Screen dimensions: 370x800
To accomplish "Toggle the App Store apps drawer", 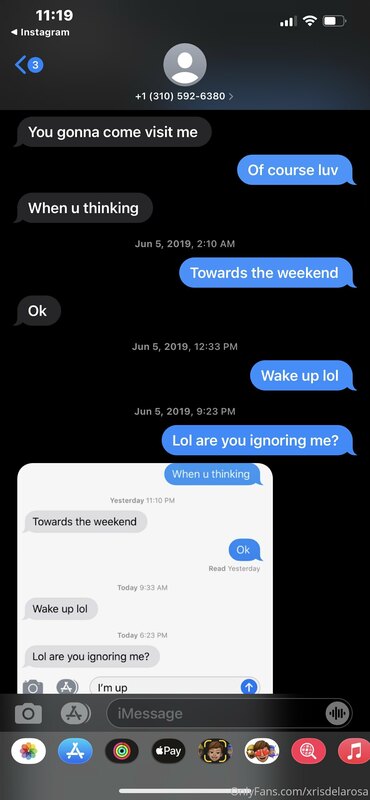I will coord(76,713).
